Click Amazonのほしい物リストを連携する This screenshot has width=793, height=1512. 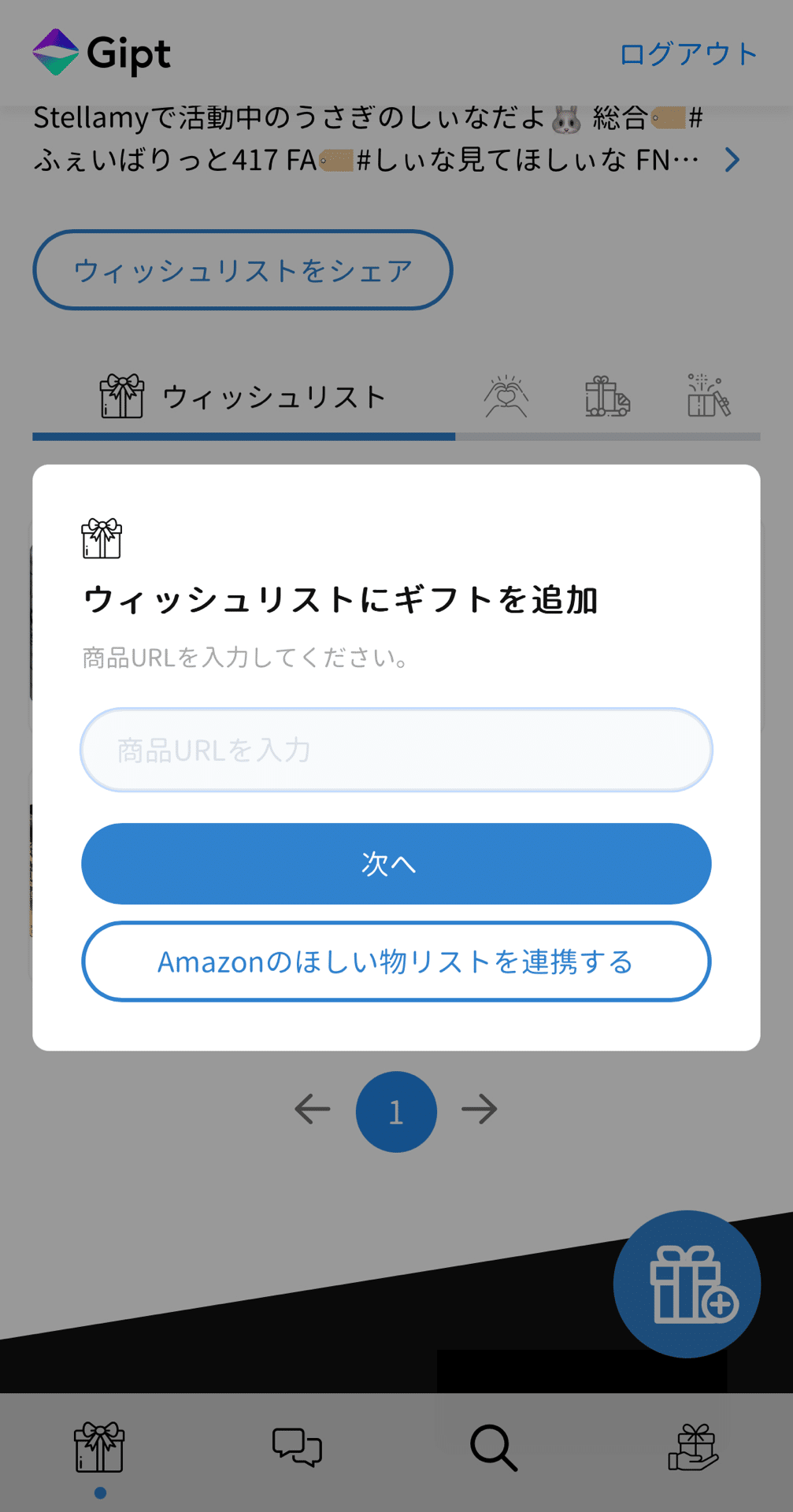pyautogui.click(x=396, y=962)
